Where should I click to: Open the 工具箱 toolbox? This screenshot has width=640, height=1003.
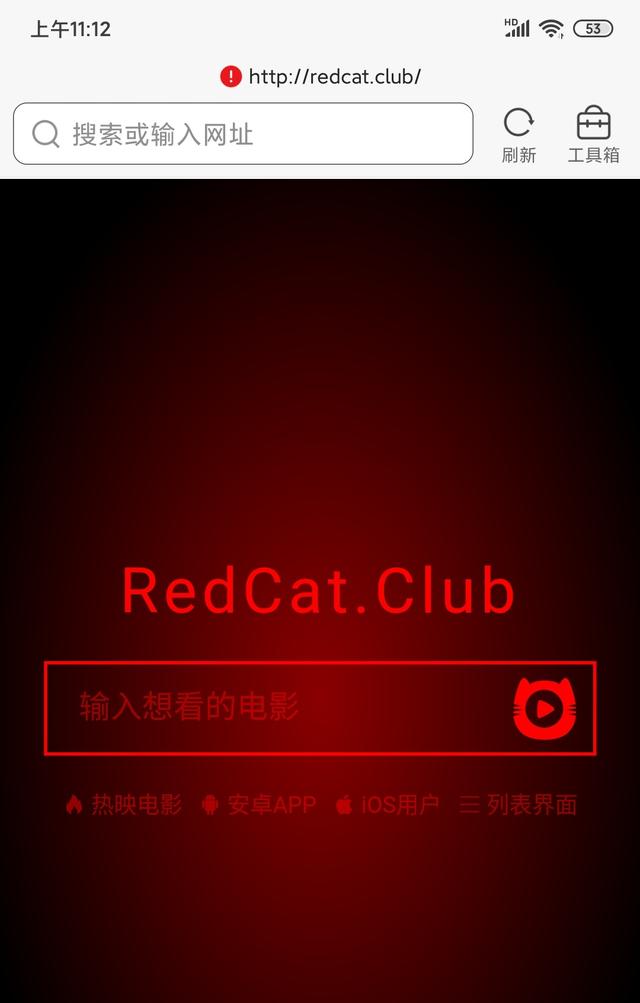(593, 135)
